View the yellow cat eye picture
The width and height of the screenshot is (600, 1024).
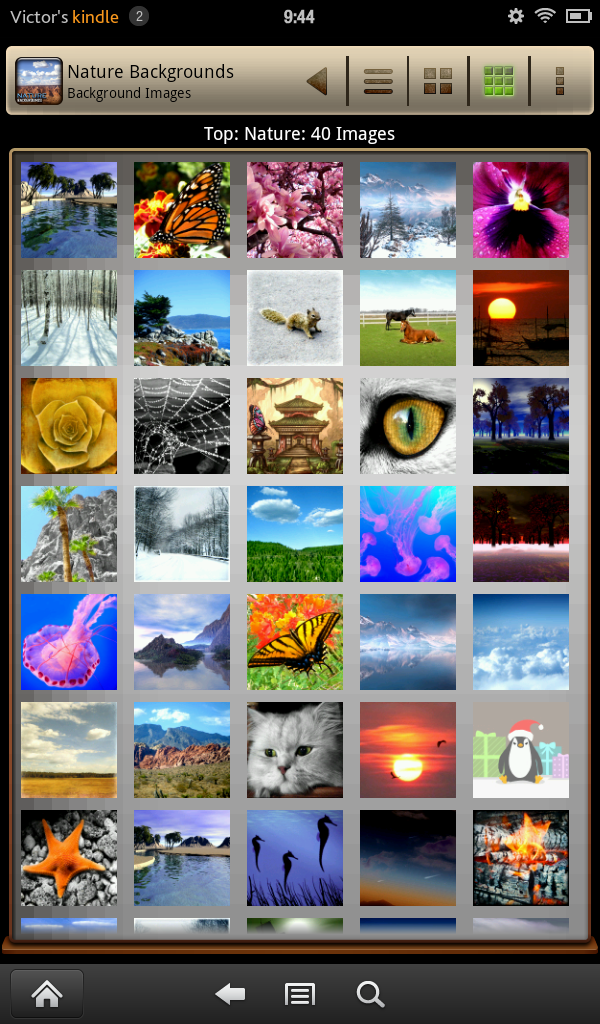[408, 426]
